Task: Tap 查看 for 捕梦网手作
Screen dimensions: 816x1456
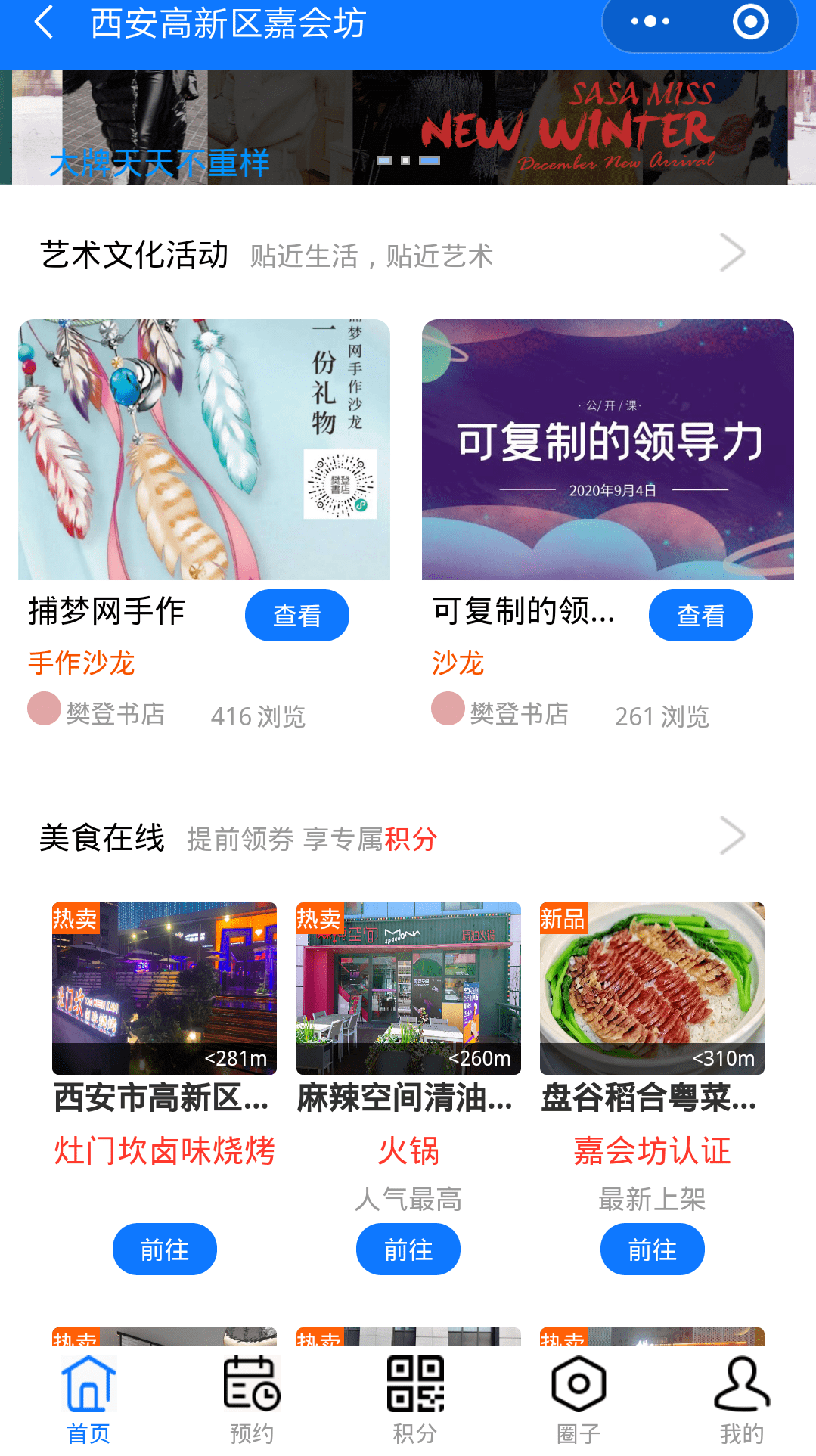Action: click(x=296, y=616)
